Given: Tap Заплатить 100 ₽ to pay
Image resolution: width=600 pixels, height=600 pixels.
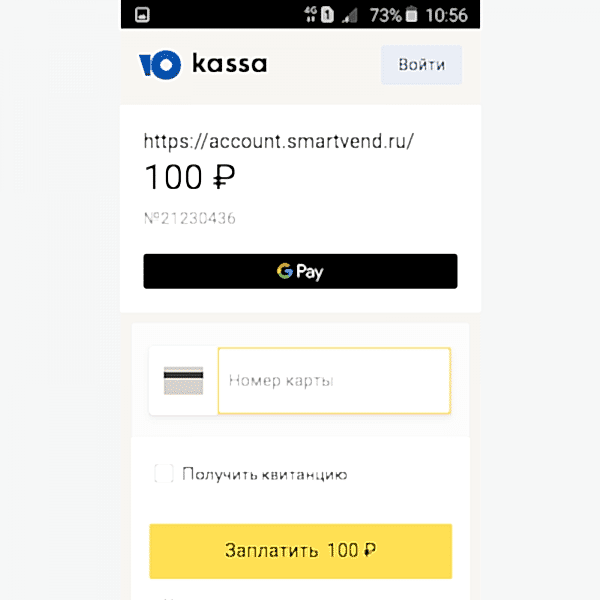Looking at the screenshot, I should coord(300,551).
